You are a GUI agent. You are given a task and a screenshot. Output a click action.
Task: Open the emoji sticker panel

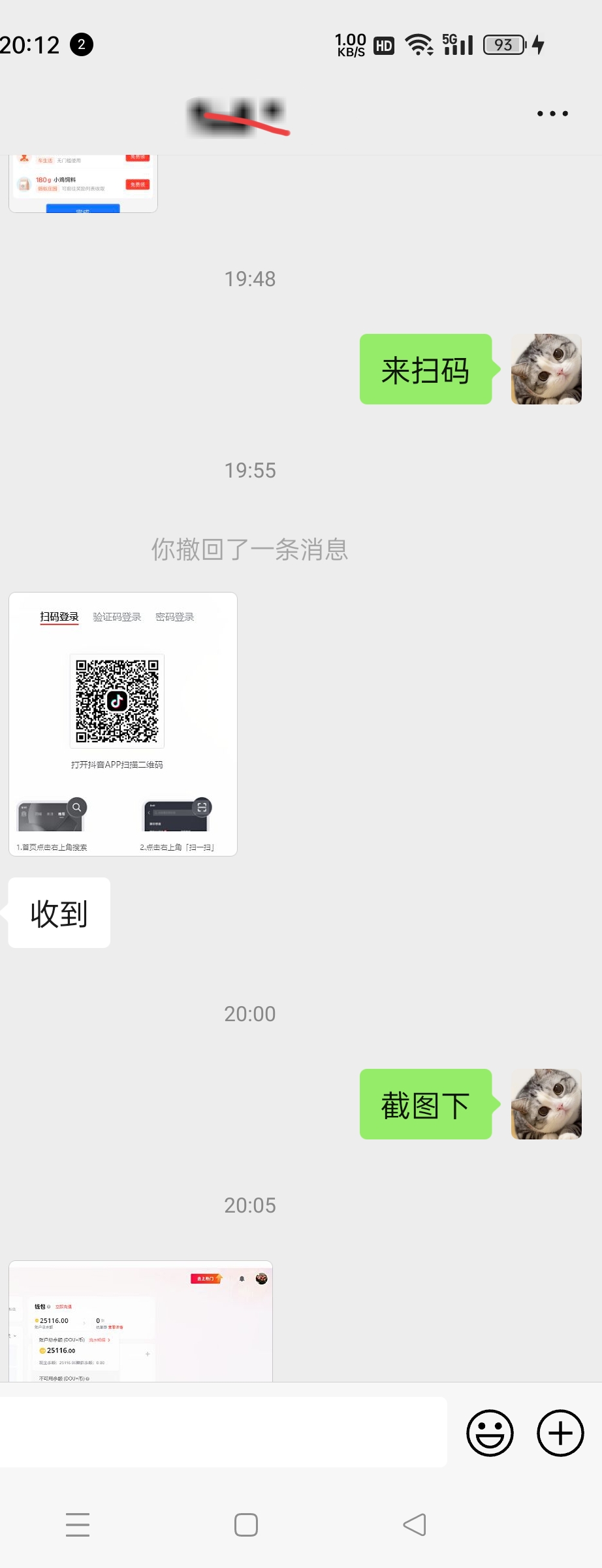pos(490,1433)
